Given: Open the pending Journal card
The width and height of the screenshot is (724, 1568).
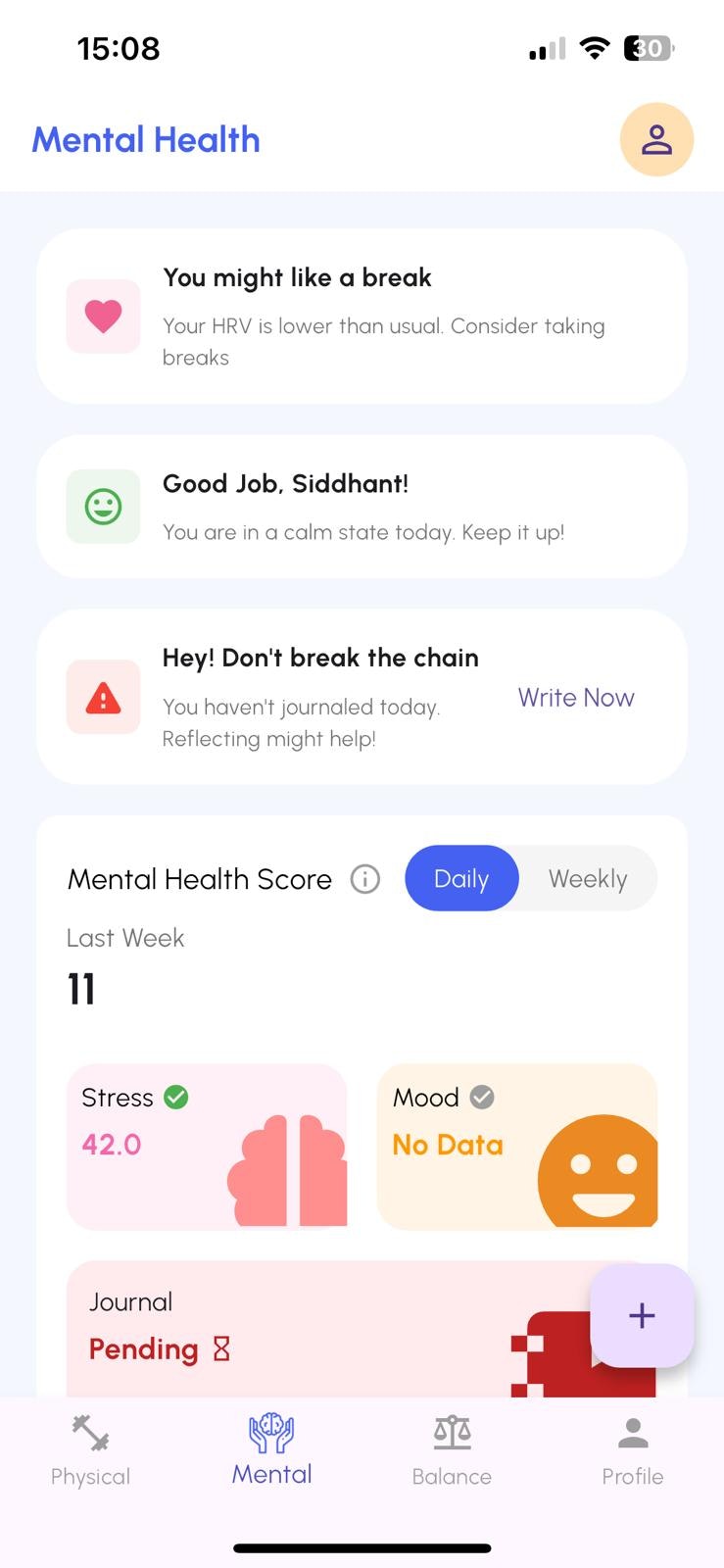Looking at the screenshot, I should tap(362, 1330).
